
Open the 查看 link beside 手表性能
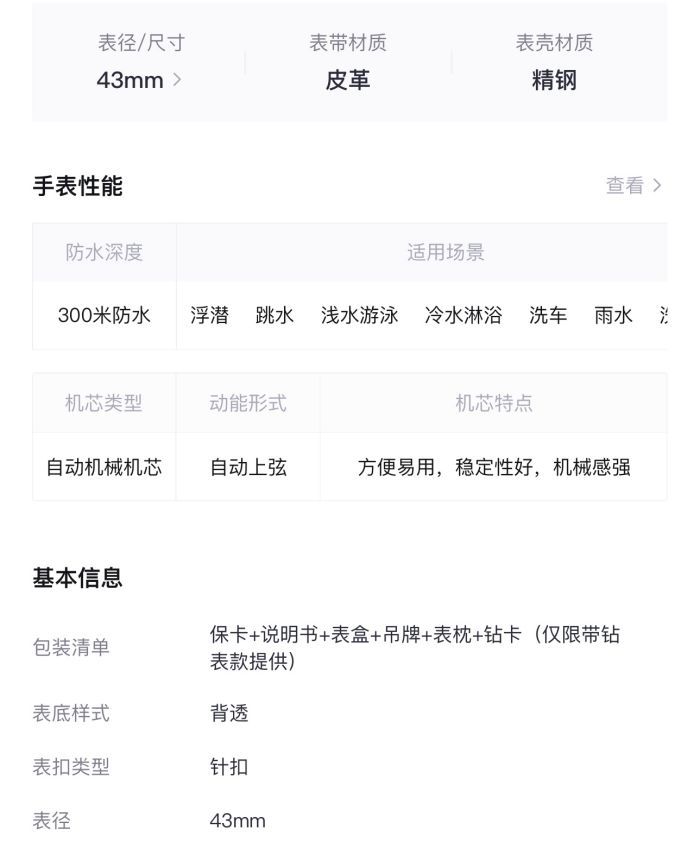(633, 186)
